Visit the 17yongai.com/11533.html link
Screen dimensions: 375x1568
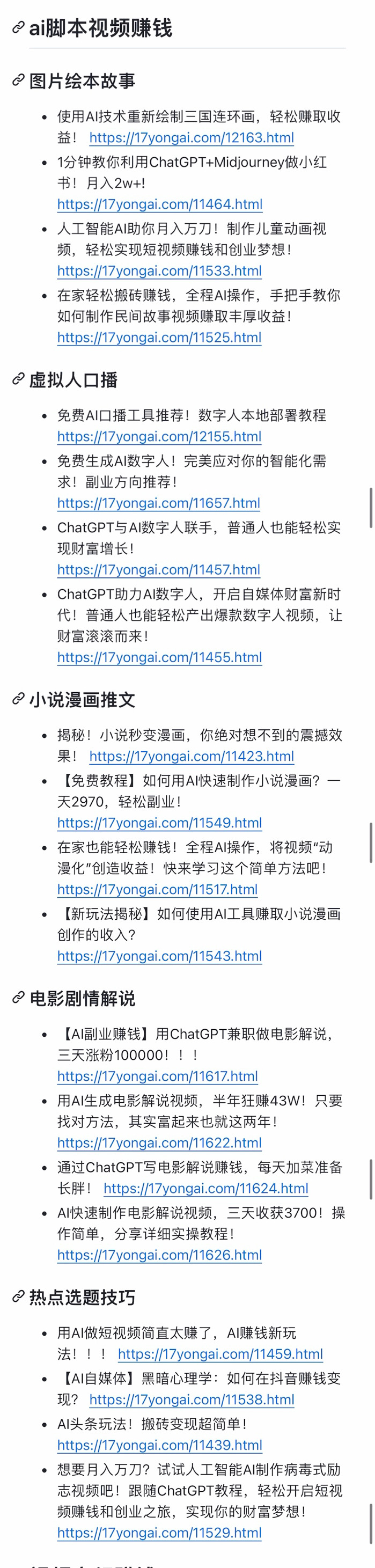(159, 271)
